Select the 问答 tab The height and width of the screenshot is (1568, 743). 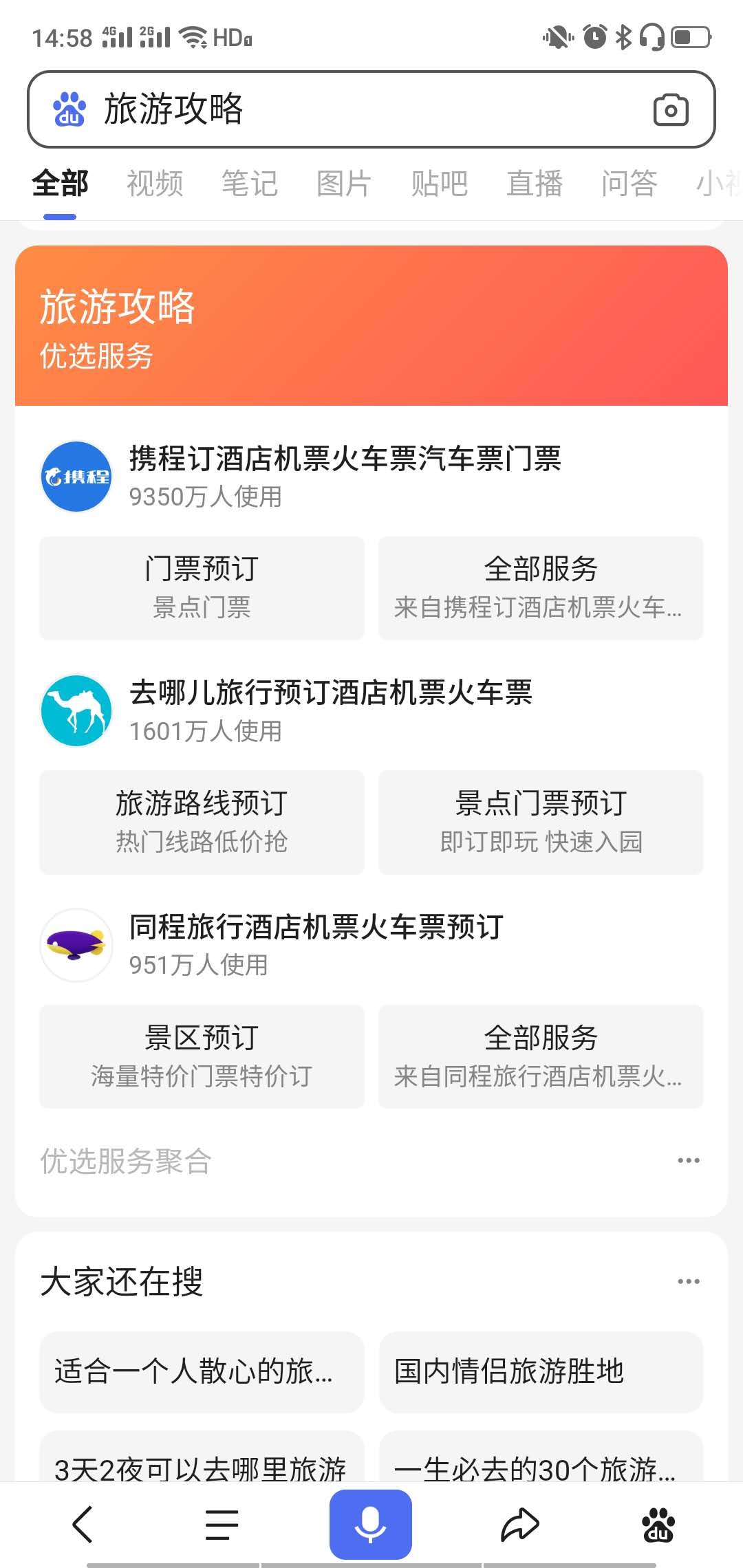pos(629,184)
